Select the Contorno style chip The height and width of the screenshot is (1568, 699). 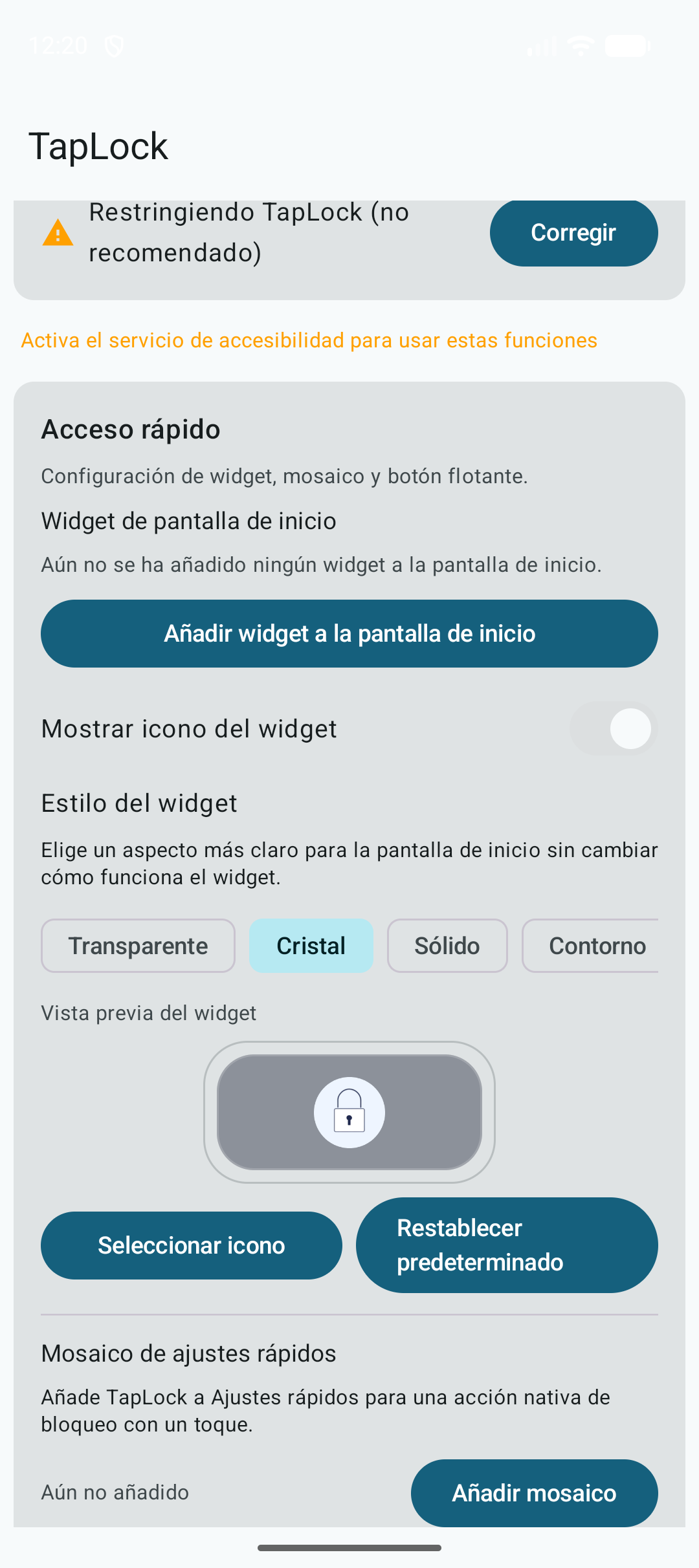point(590,946)
